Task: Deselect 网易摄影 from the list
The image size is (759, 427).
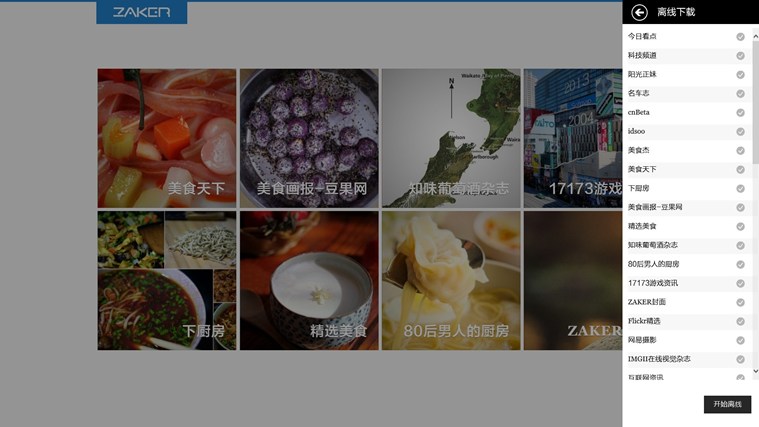Action: tap(740, 340)
